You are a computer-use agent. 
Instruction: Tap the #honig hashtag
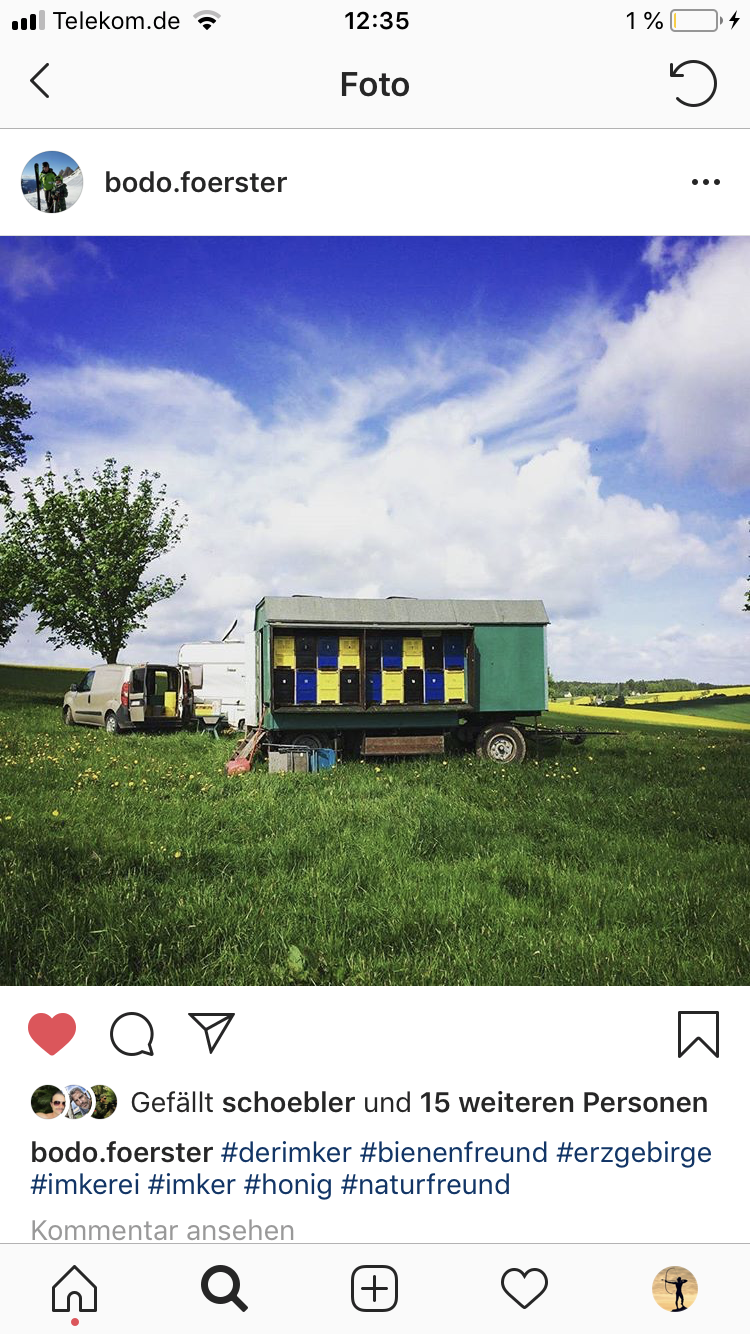coord(288,1185)
